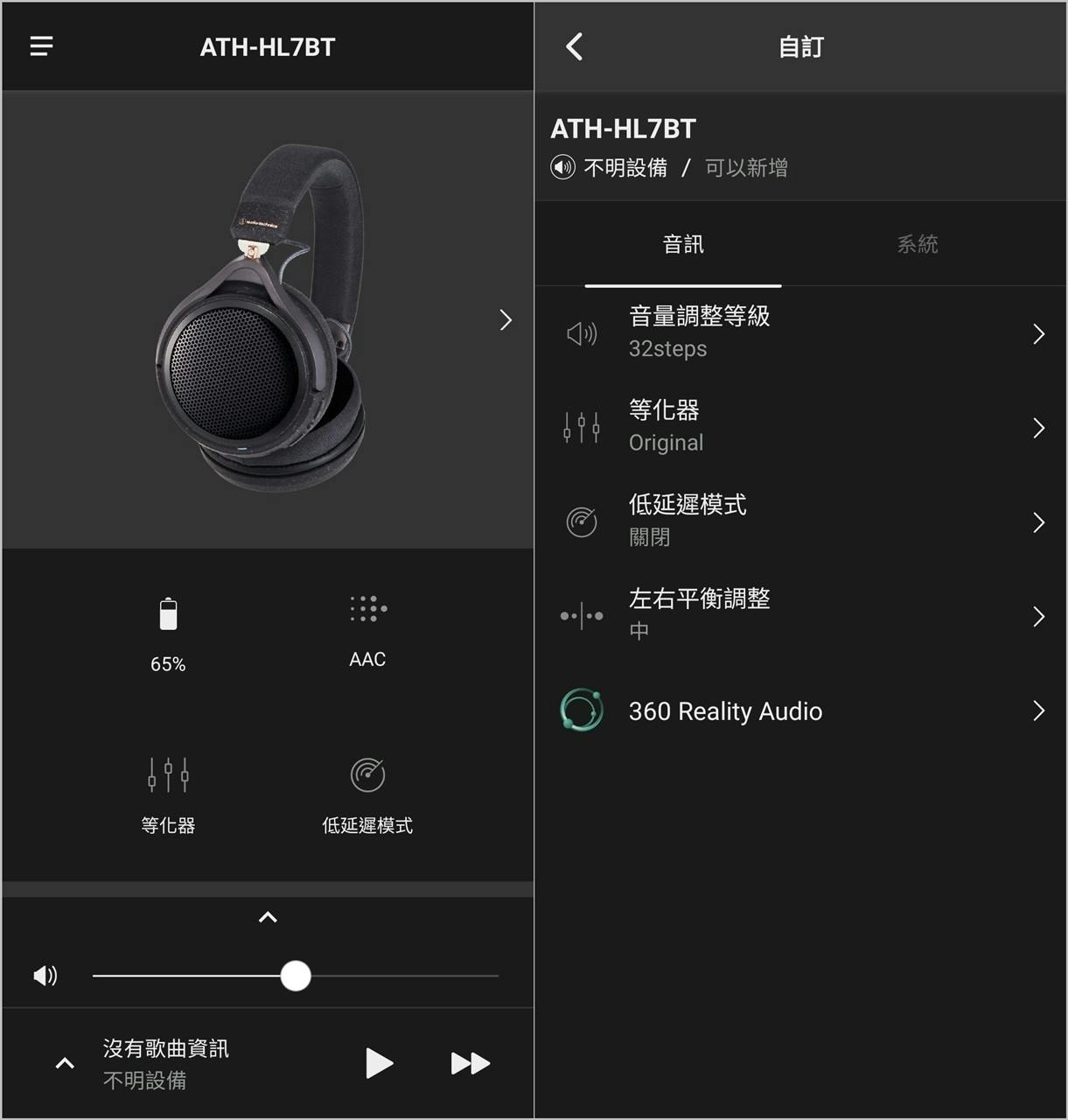Switch to the 系統 tab
Viewport: 1068px width, 1120px height.
[917, 244]
